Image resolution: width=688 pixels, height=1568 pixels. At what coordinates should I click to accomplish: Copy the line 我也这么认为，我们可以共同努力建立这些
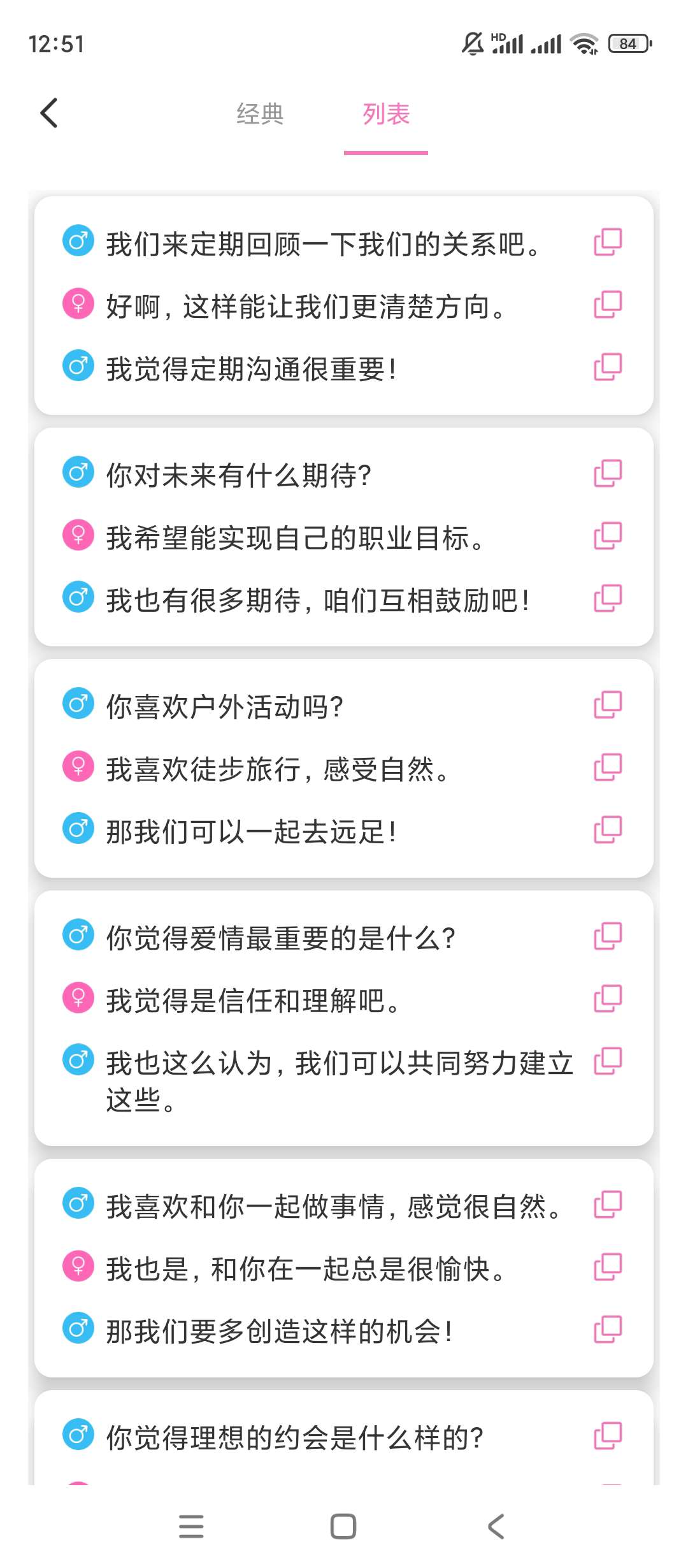608,1061
